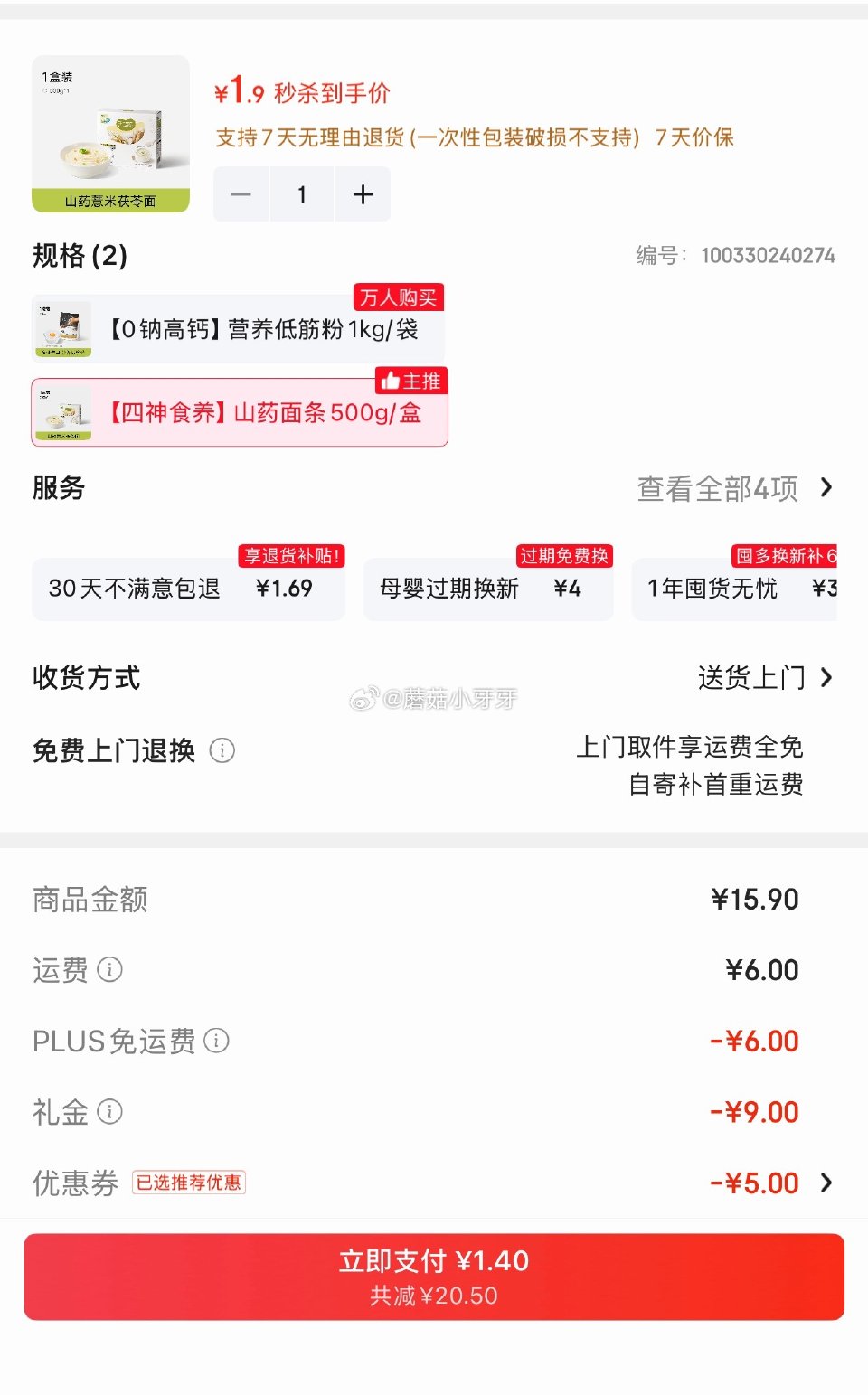The height and width of the screenshot is (1395, 868).
Task: Click the 主推 thumbs-up badge icon
Action: tap(391, 382)
